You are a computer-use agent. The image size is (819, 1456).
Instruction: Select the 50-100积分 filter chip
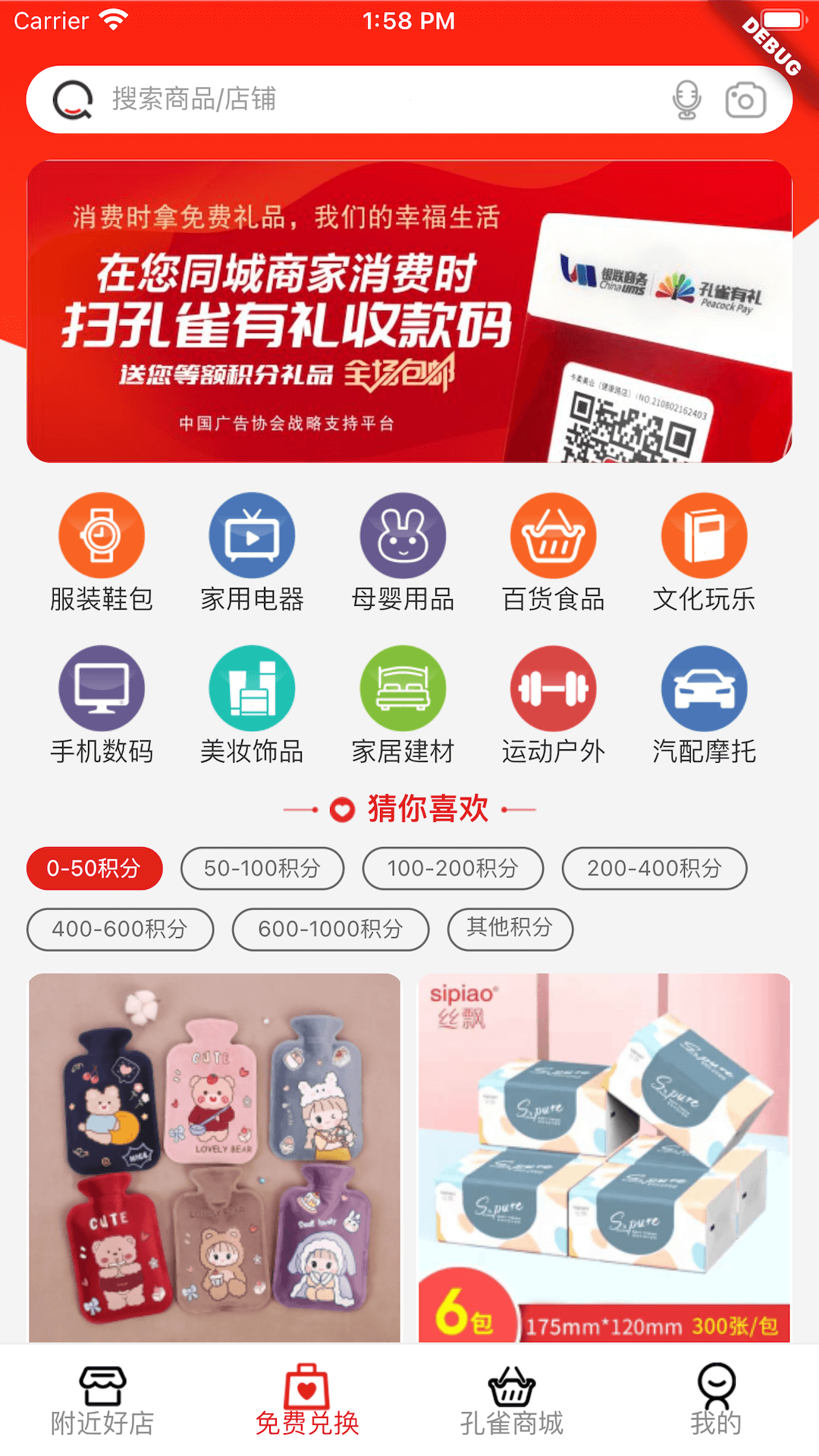(262, 868)
